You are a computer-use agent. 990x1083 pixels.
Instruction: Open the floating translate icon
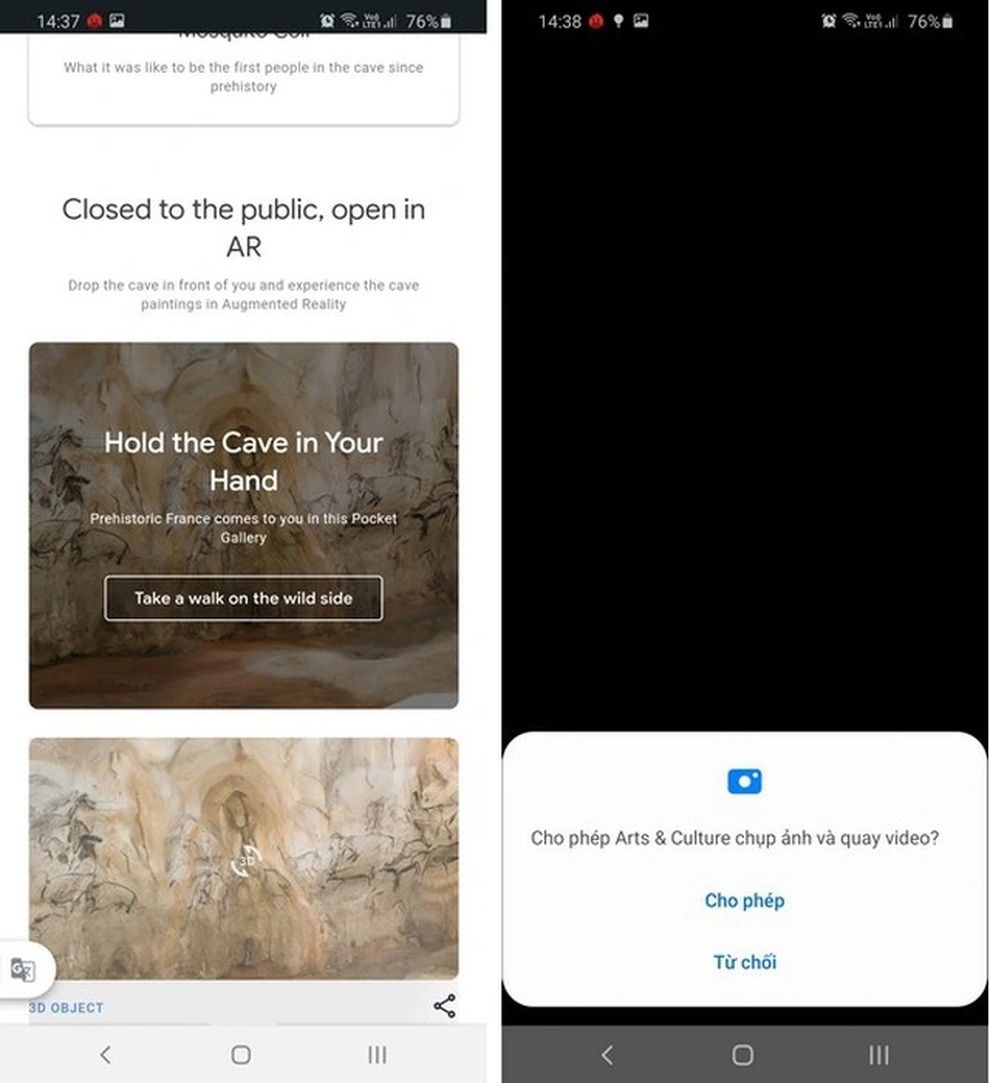(x=22, y=969)
